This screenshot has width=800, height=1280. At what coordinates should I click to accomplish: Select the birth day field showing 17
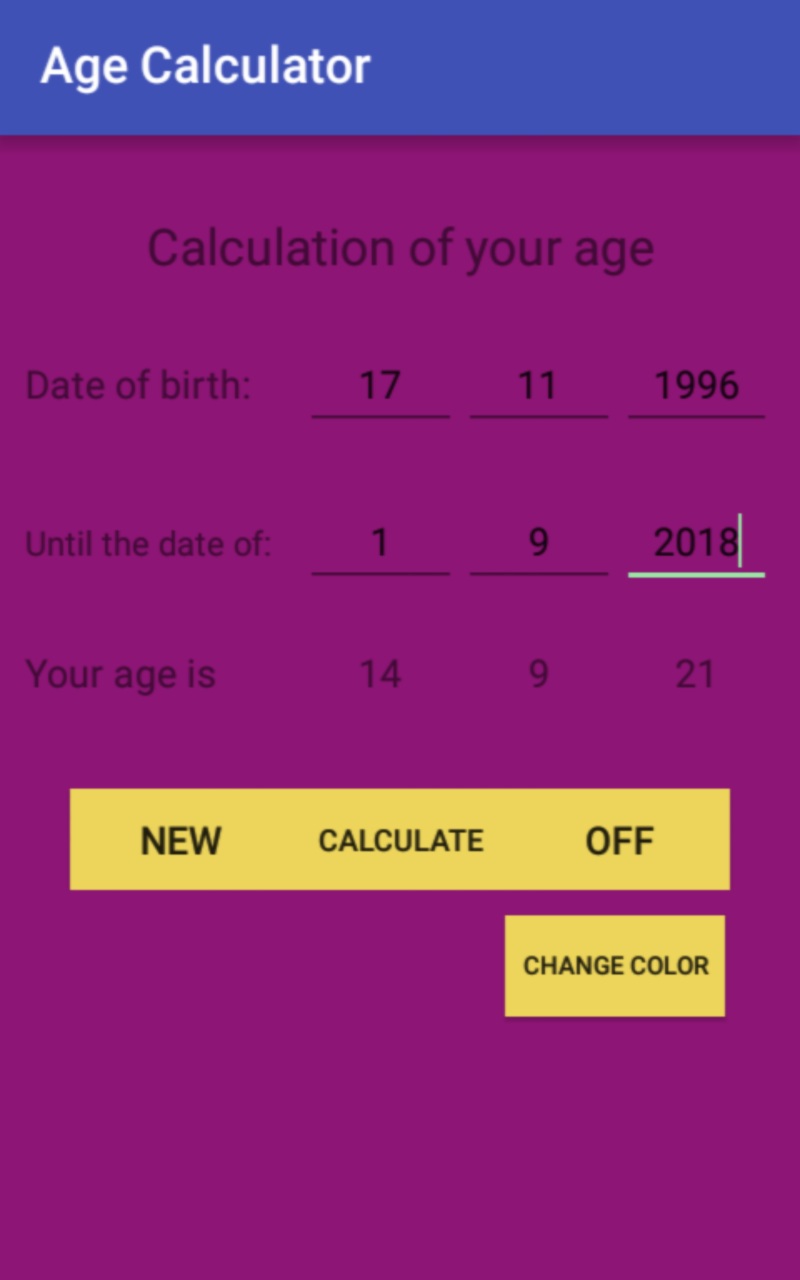pyautogui.click(x=381, y=385)
